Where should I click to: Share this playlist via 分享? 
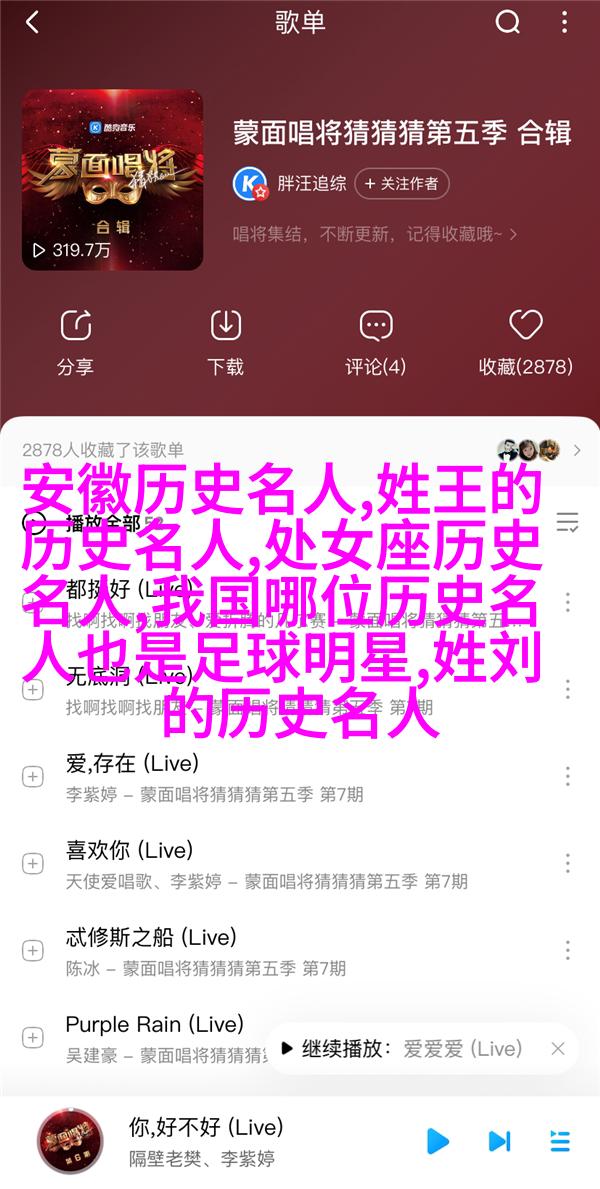[75, 342]
